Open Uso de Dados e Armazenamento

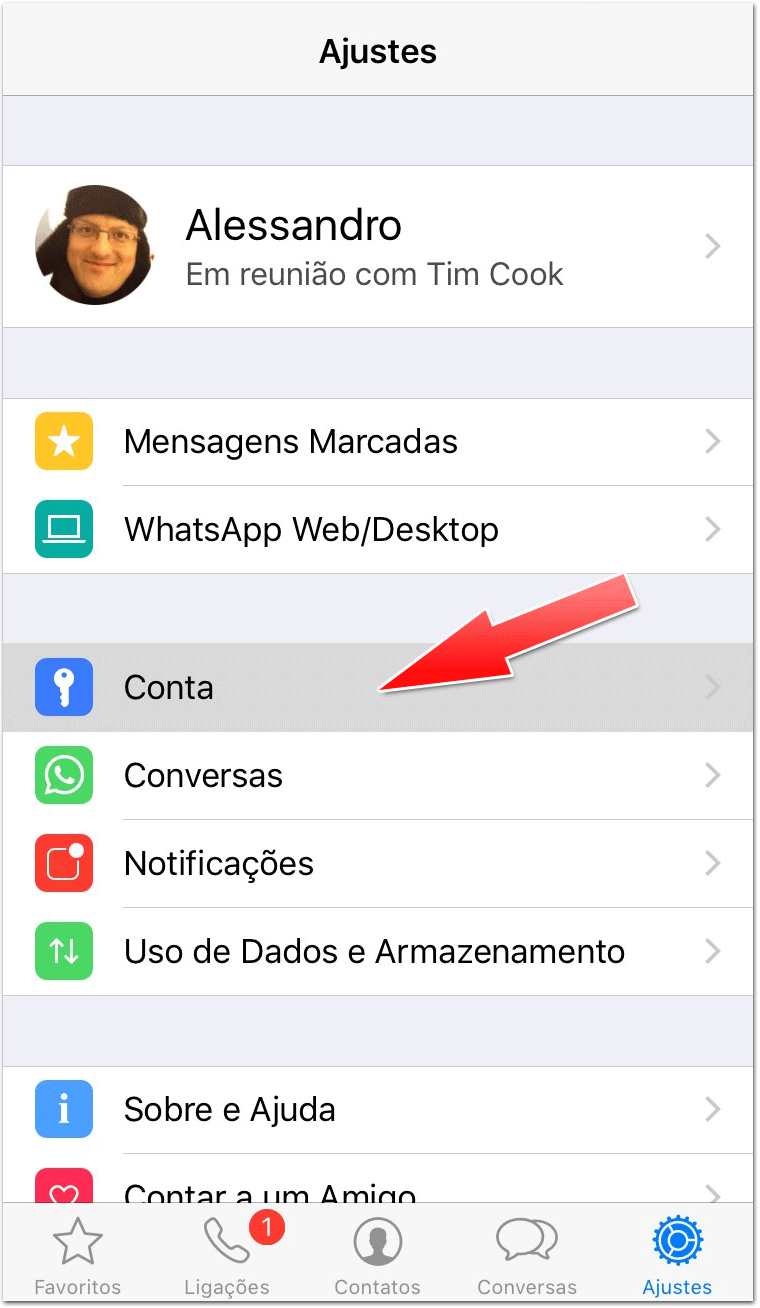(x=378, y=952)
